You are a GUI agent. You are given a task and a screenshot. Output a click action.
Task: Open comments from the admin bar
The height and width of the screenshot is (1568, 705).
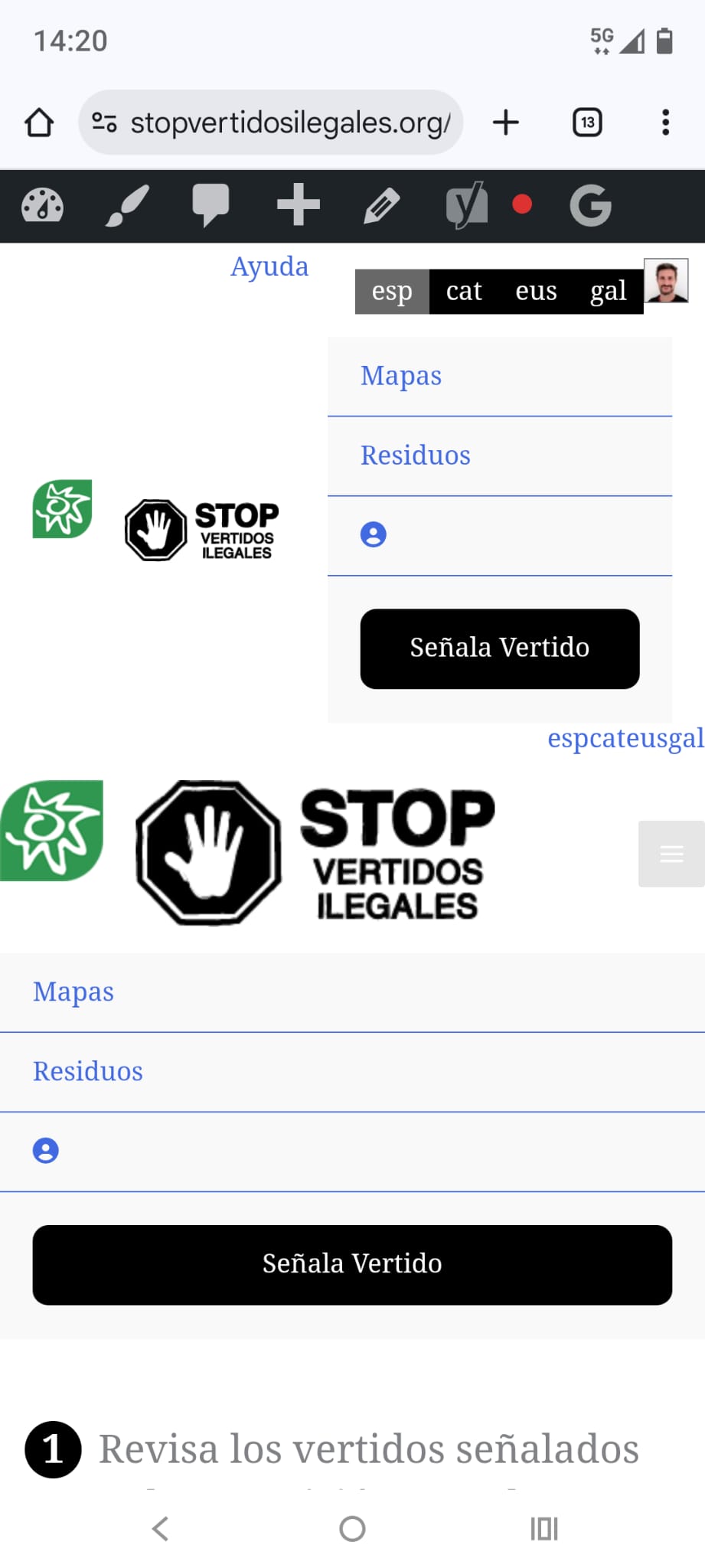coord(211,205)
